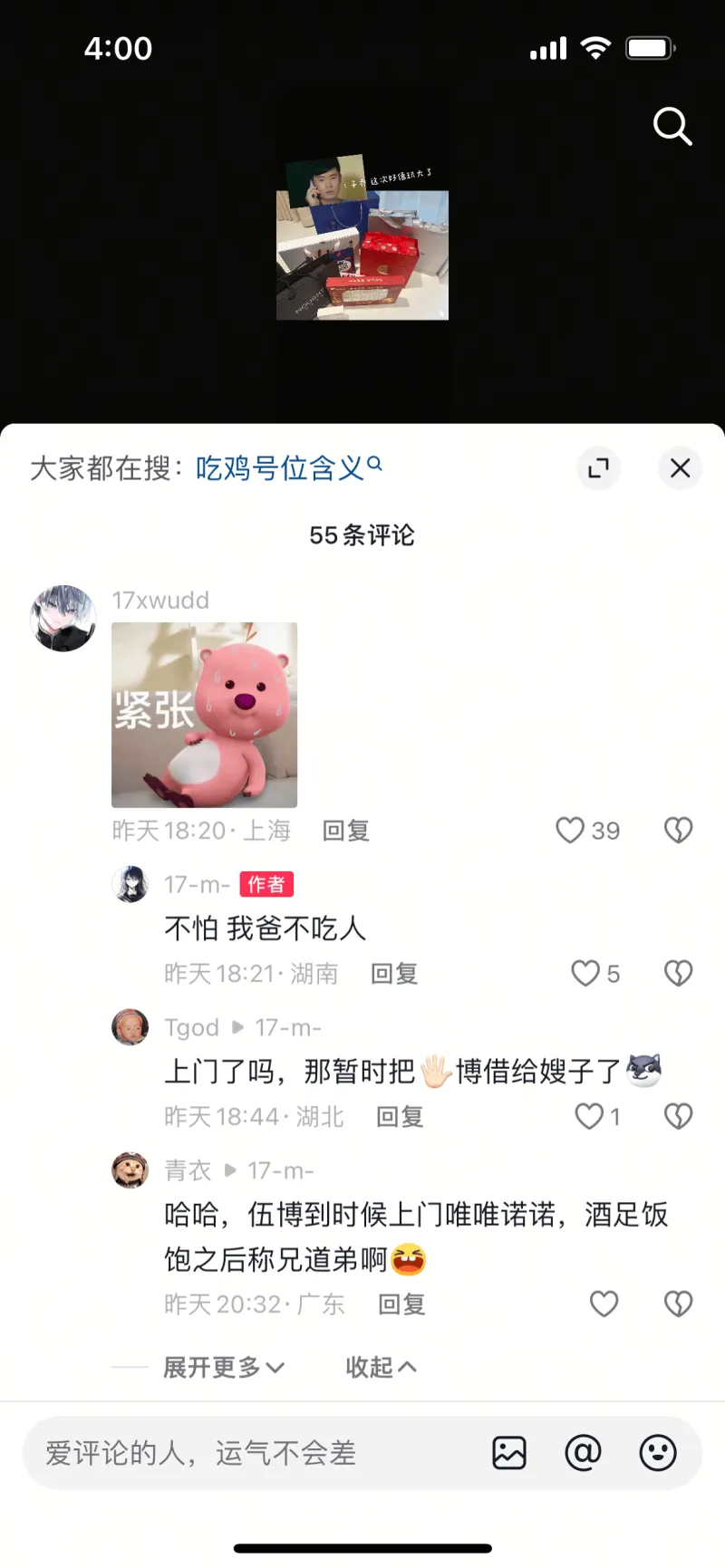The height and width of the screenshot is (1568, 725).
Task: Like 青衣's reply comment
Action: pos(604,1304)
